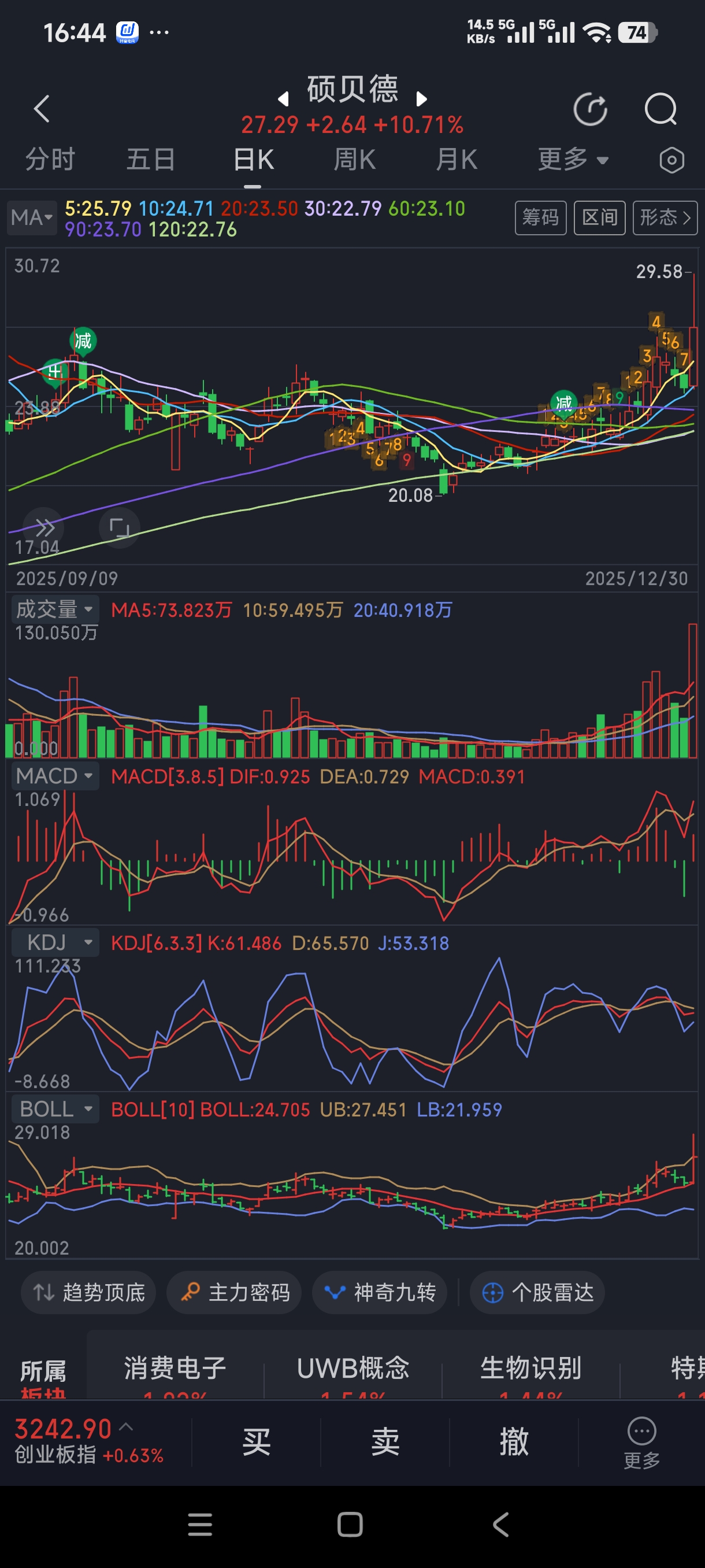Open the 形态 pattern options
Image resolution: width=705 pixels, height=1568 pixels.
[x=664, y=217]
